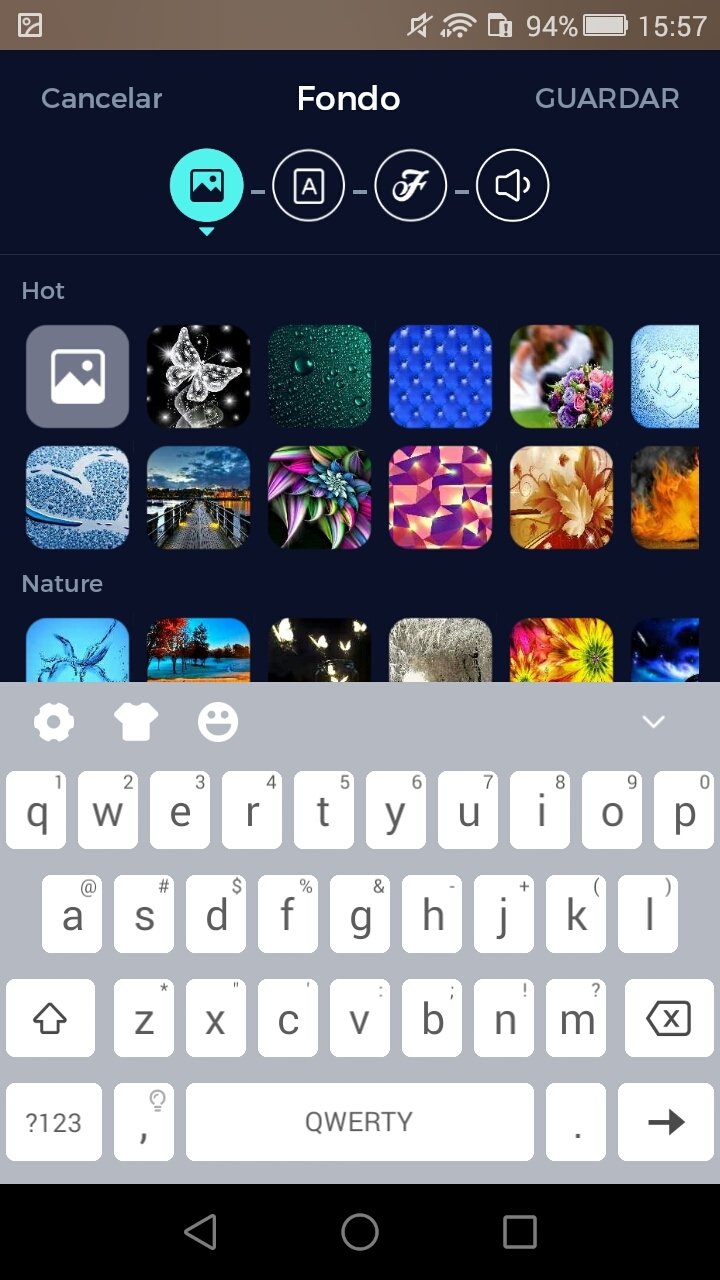Viewport: 720px width, 1280px height.
Task: Select the sparkling butterfly background
Action: (198, 377)
